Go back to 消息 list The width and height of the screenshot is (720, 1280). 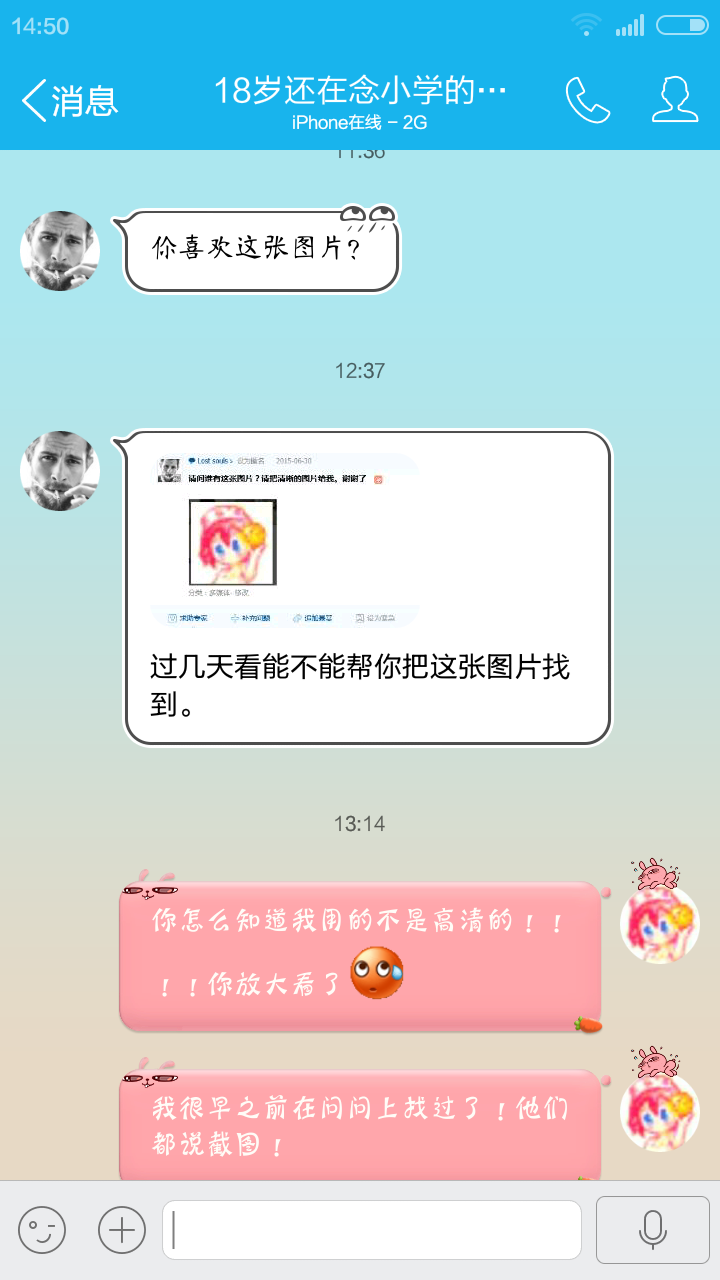pos(70,100)
